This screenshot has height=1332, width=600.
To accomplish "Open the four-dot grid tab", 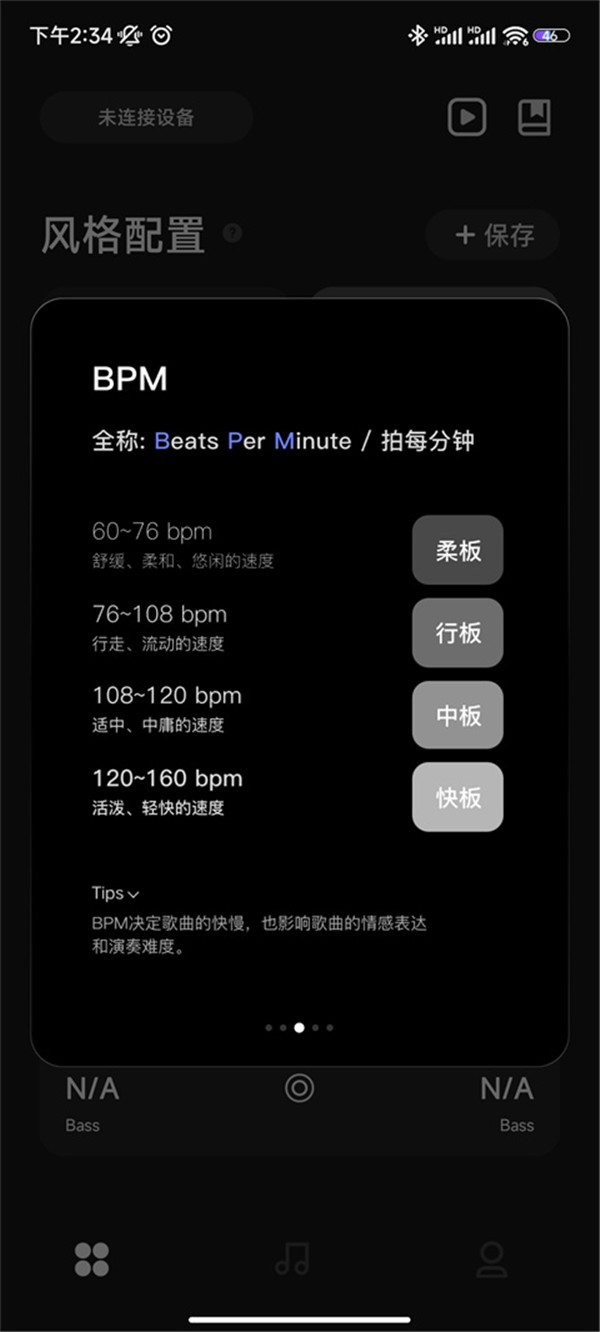I will pos(92,1258).
